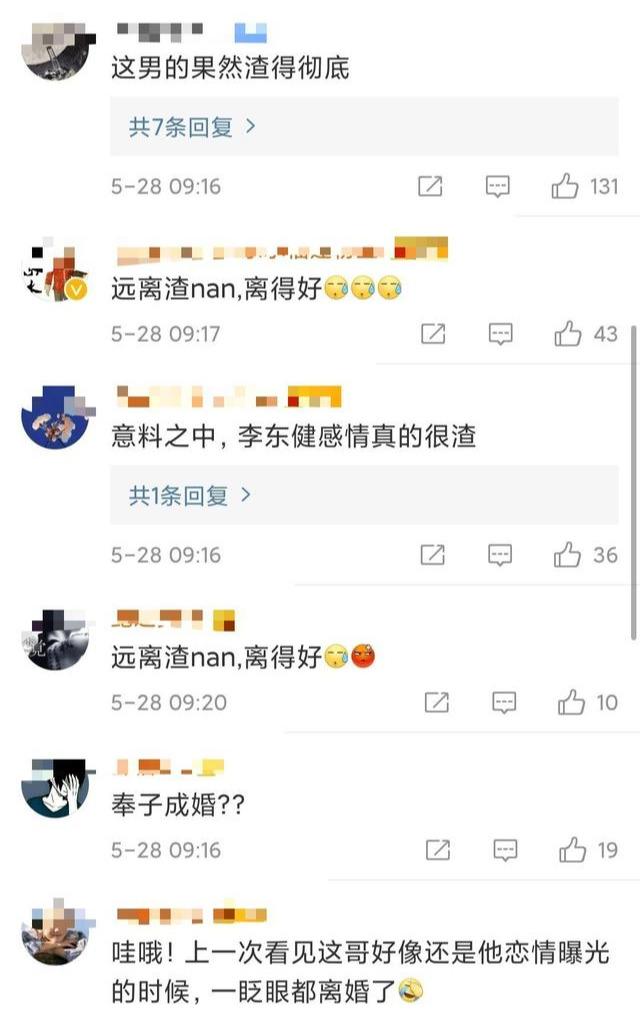Like the comment 奉子成婚??
The width and height of the screenshot is (640, 1015).
(x=572, y=851)
